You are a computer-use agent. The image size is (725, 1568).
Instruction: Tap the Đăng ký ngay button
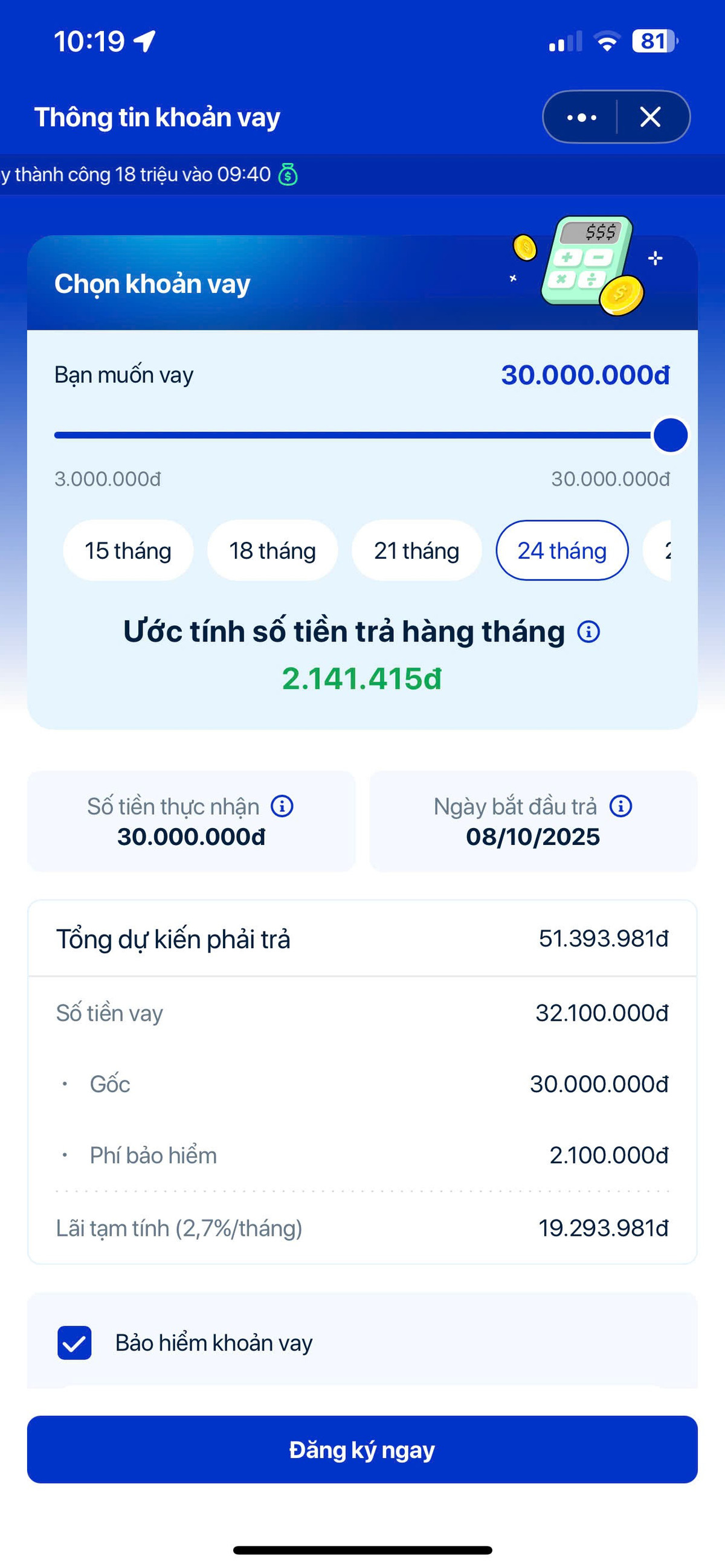click(362, 1450)
